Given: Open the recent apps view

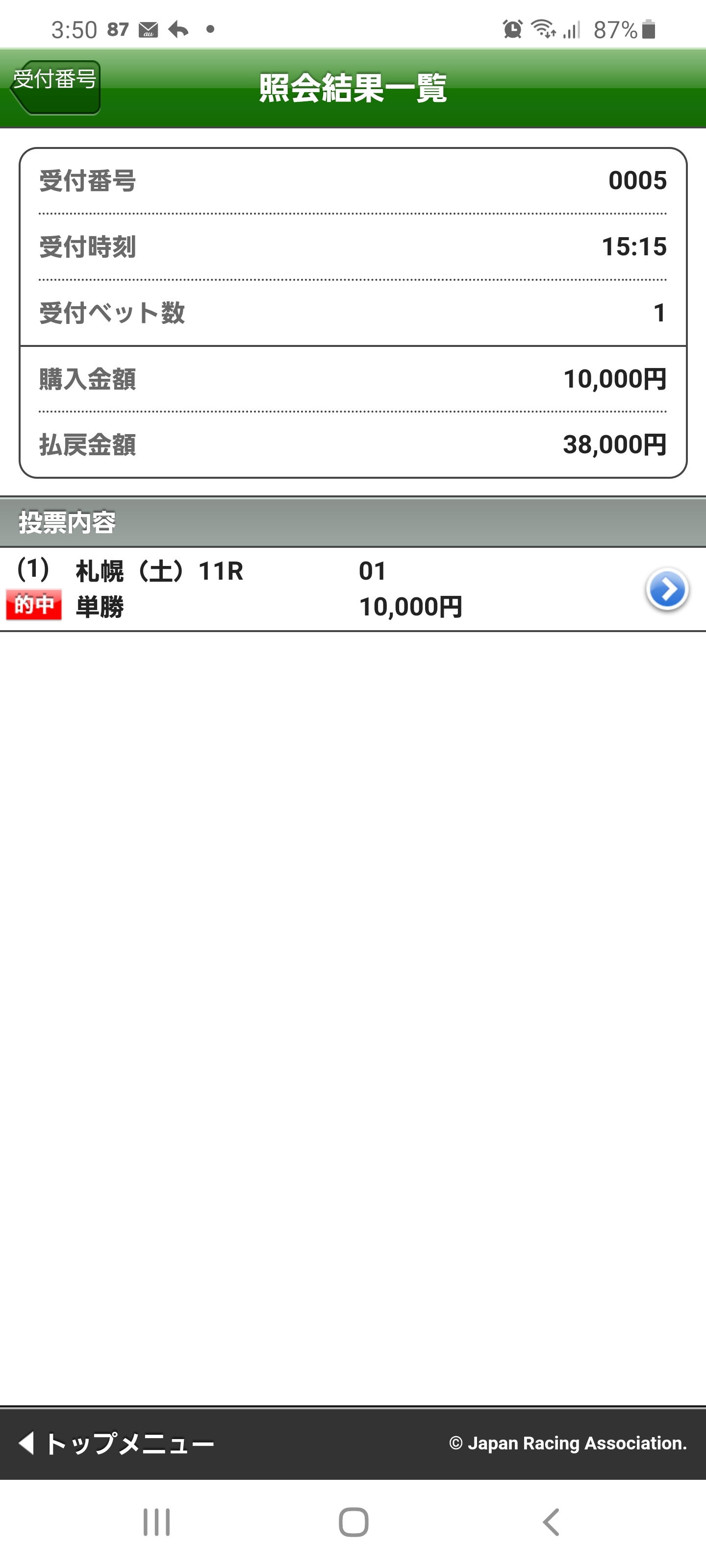Looking at the screenshot, I should tap(156, 1522).
